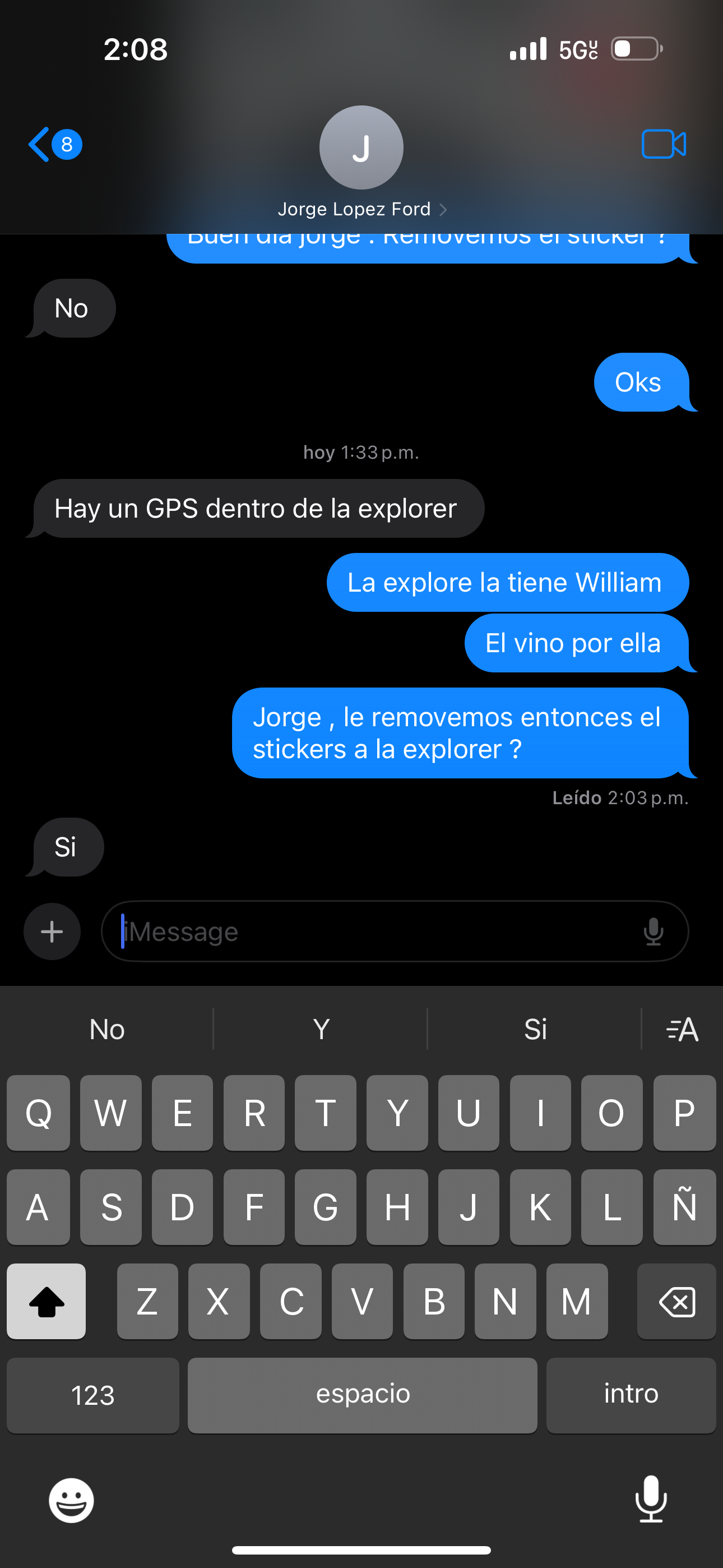Tap the intro return key

pyautogui.click(x=631, y=1395)
